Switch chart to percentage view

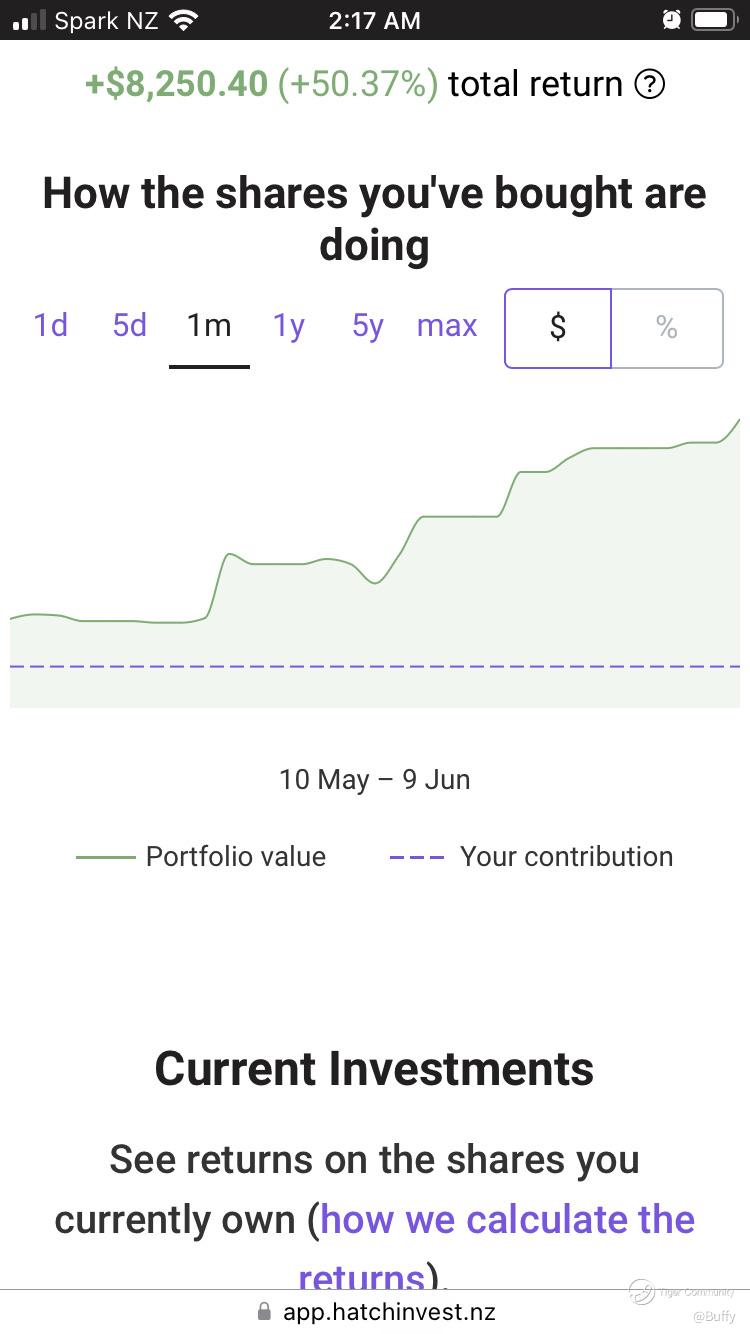pyautogui.click(x=667, y=328)
